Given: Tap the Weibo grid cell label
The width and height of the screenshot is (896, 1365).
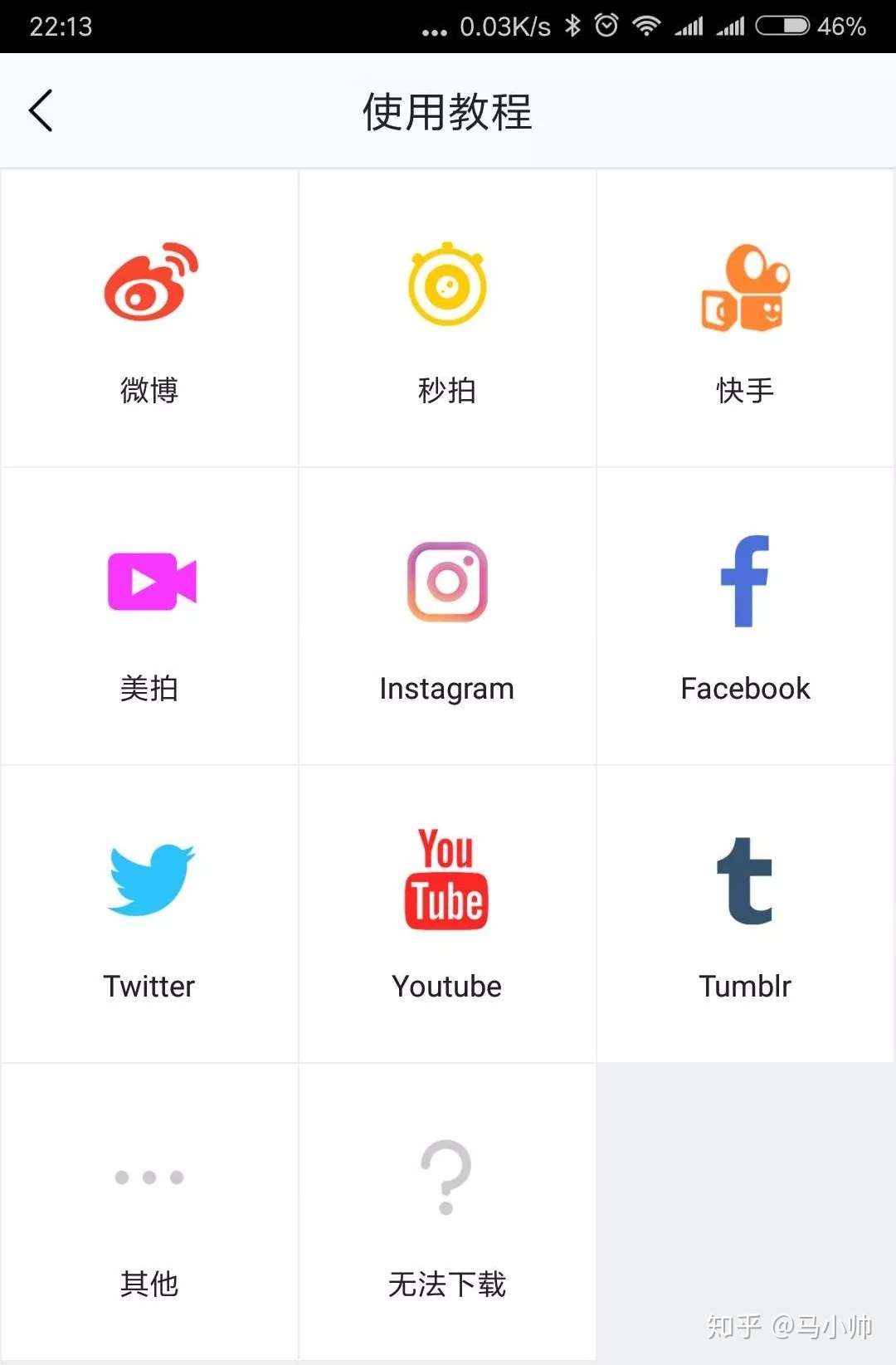Looking at the screenshot, I should click(x=149, y=390).
